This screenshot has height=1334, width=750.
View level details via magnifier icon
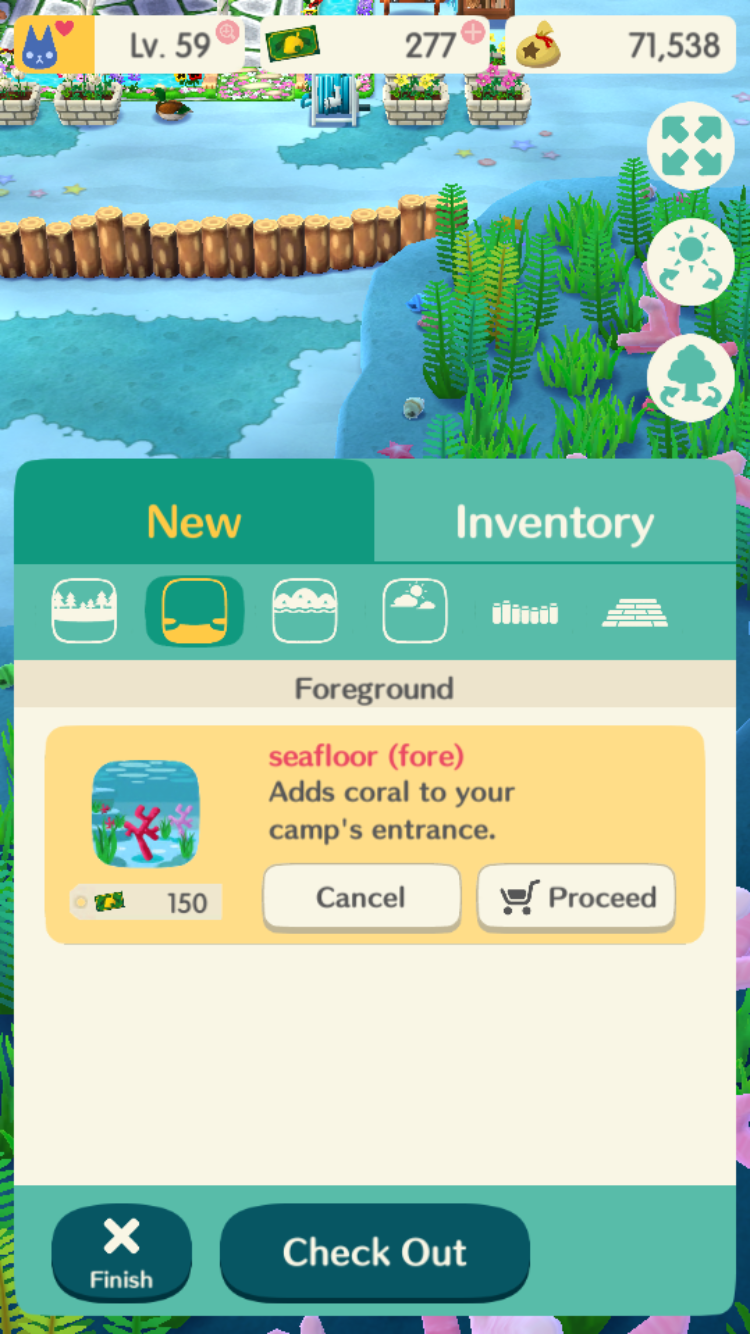pos(228,32)
